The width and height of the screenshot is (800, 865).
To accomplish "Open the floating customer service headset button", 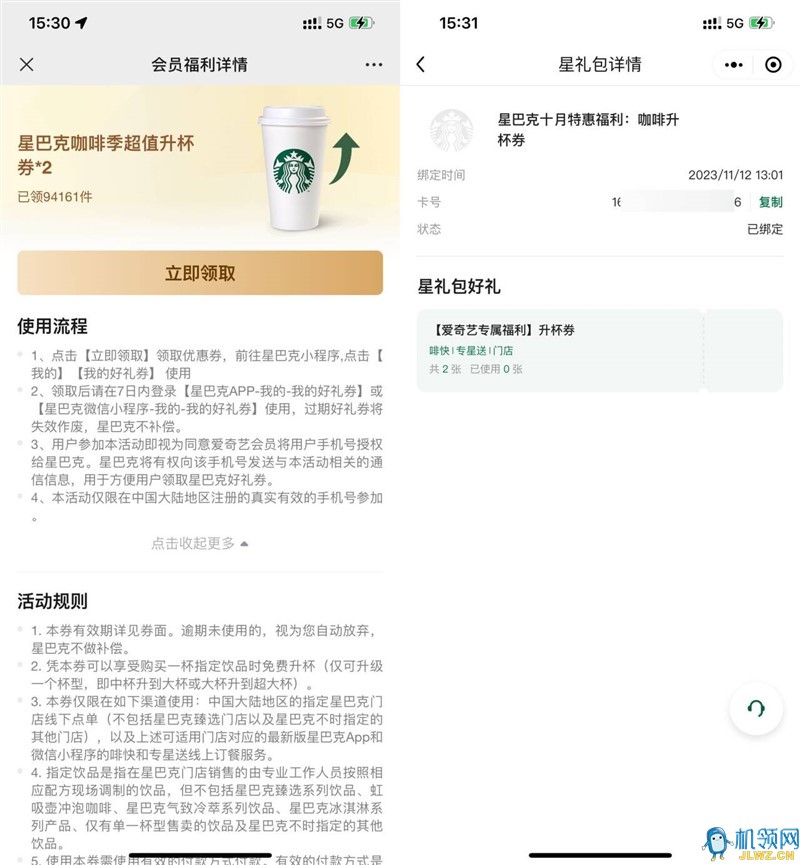I will tap(755, 709).
